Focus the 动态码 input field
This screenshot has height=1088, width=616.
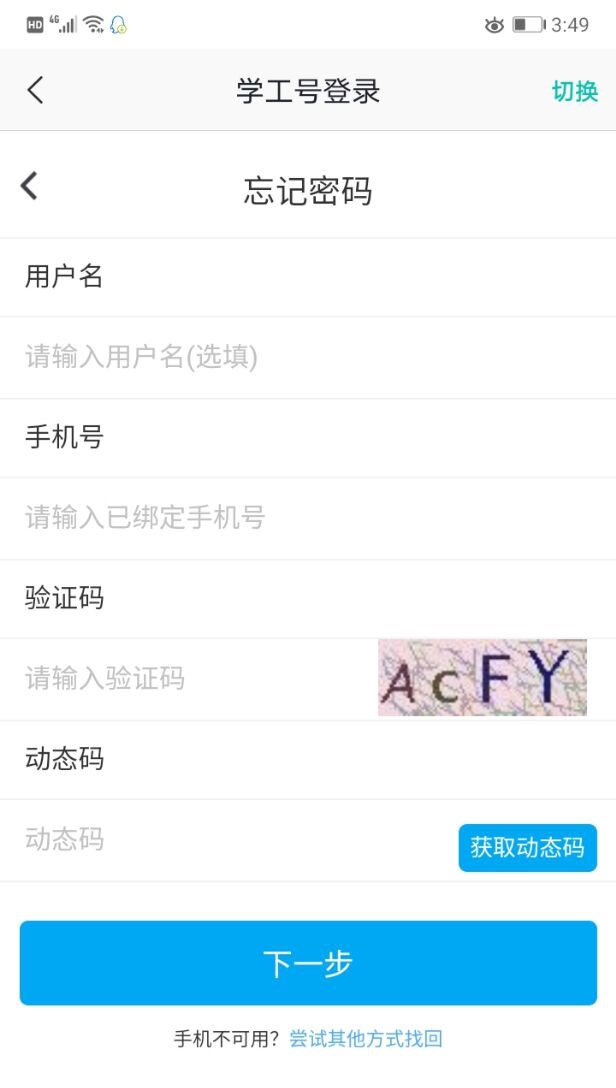click(x=229, y=840)
